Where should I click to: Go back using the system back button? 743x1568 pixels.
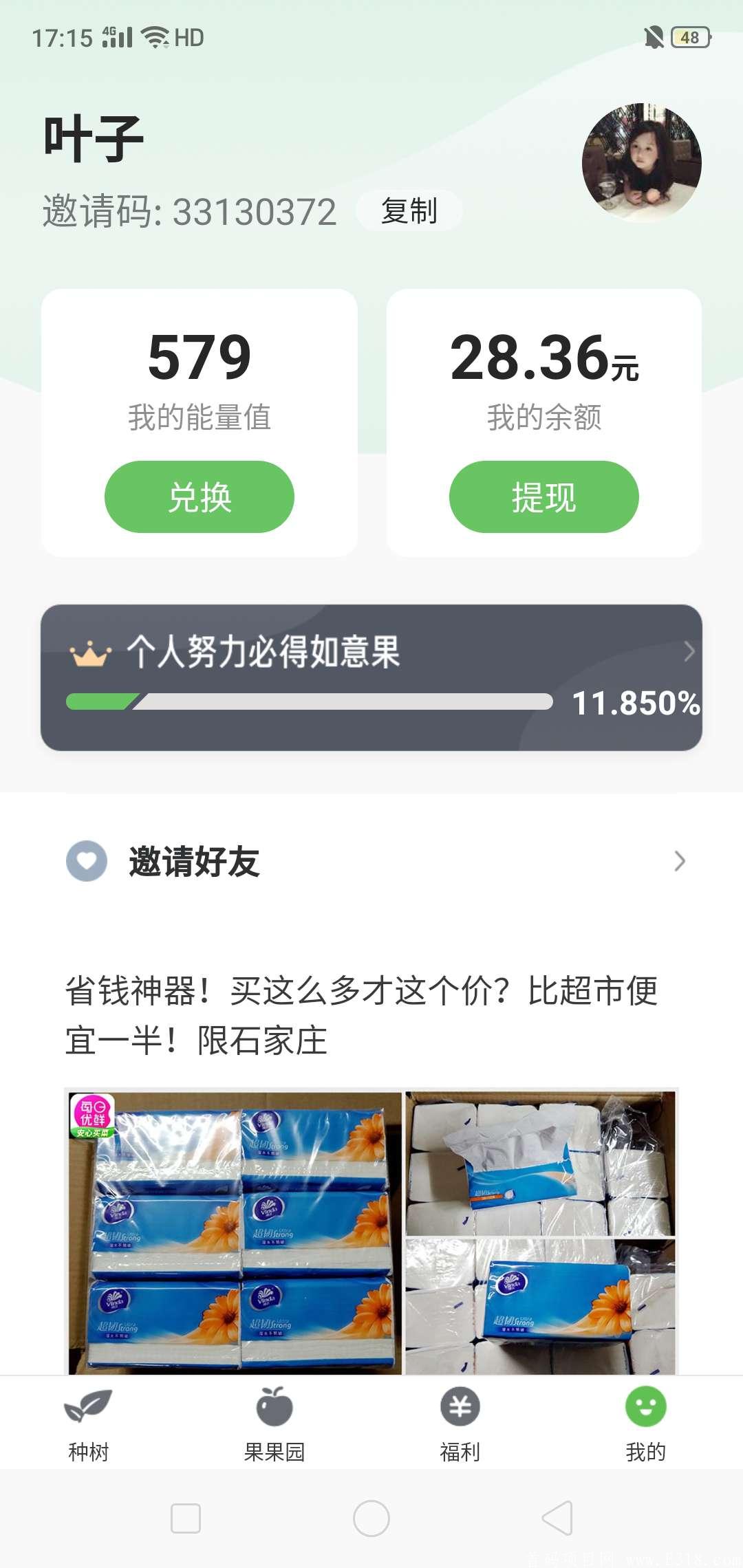click(557, 1518)
